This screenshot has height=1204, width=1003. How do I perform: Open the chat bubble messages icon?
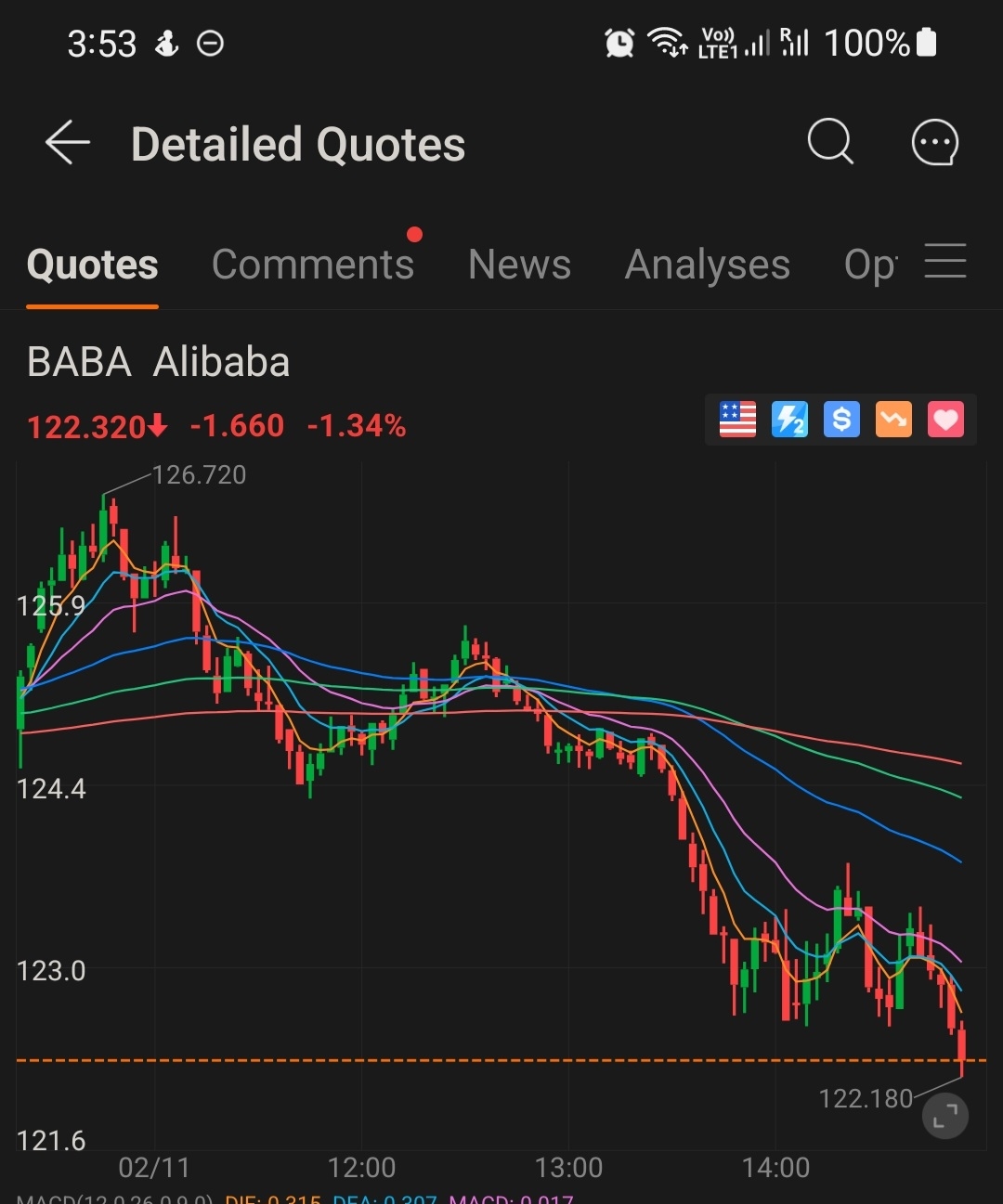(x=934, y=143)
